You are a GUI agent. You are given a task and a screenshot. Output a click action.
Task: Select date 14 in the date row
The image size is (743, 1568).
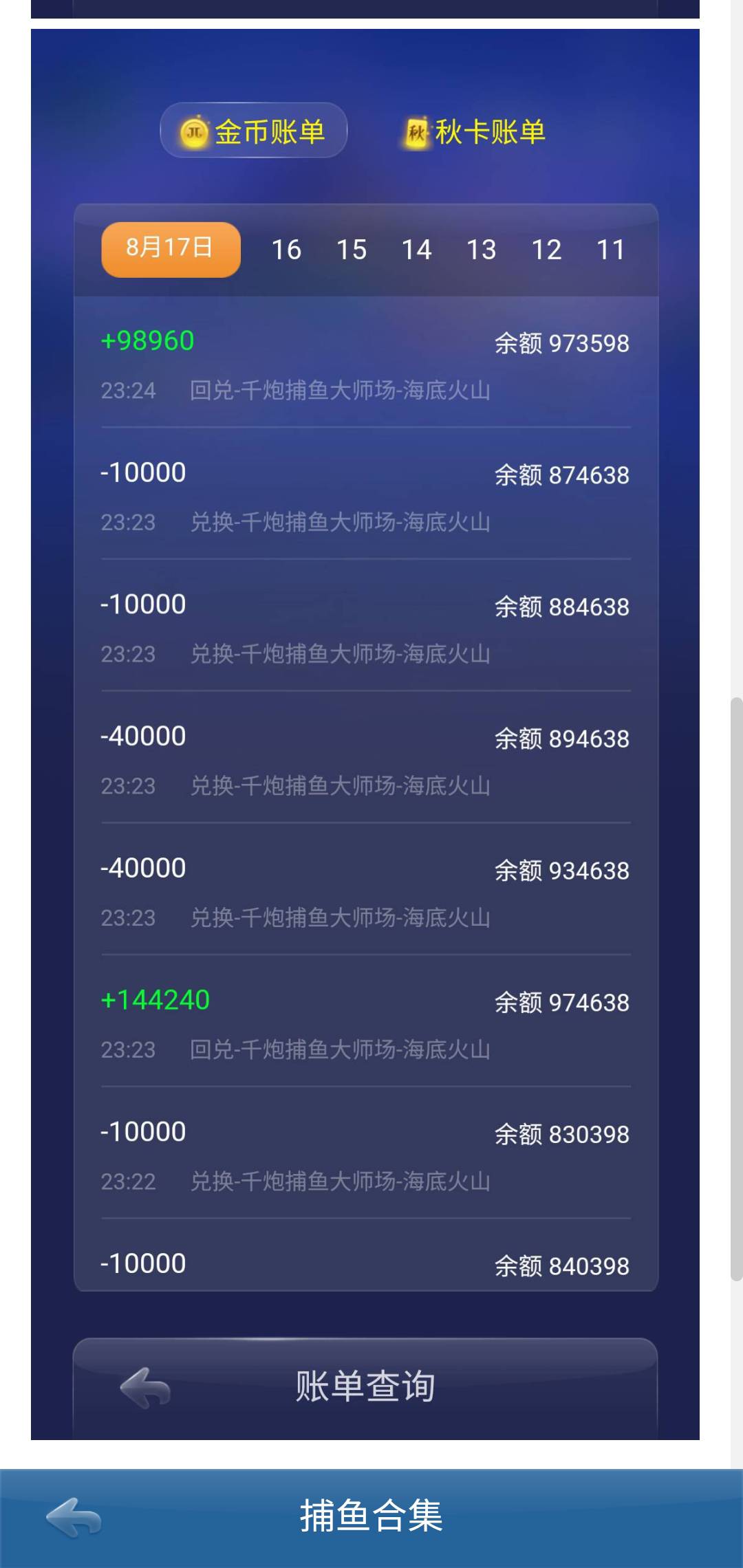click(416, 250)
